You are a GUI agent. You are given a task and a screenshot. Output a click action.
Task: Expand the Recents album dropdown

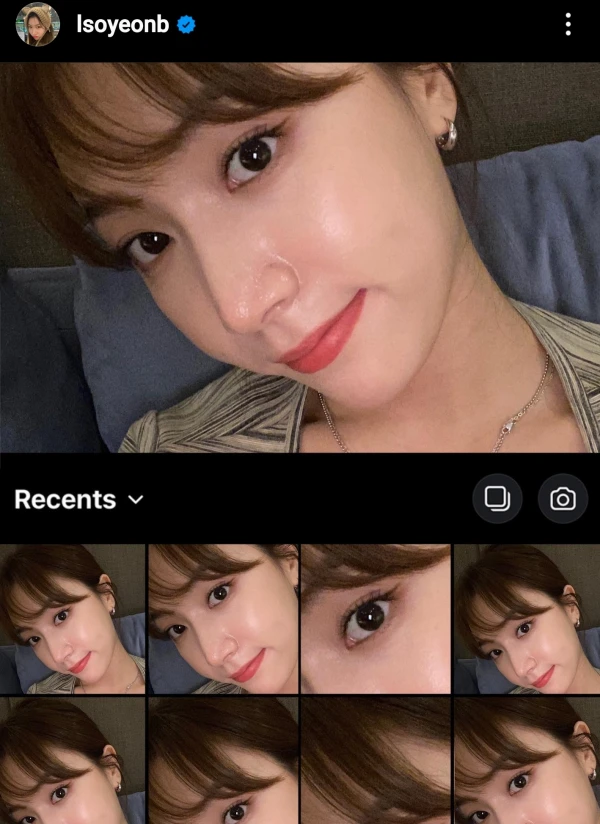click(79, 499)
